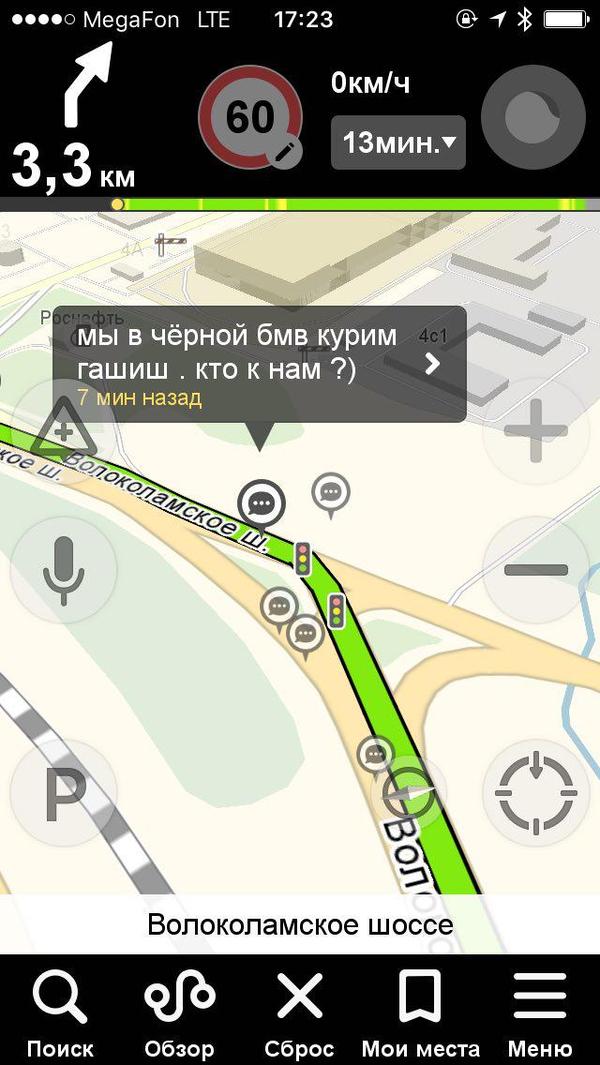Image resolution: width=600 pixels, height=1065 pixels.
Task: Zoom out the map with minus
Action: pos(536,569)
